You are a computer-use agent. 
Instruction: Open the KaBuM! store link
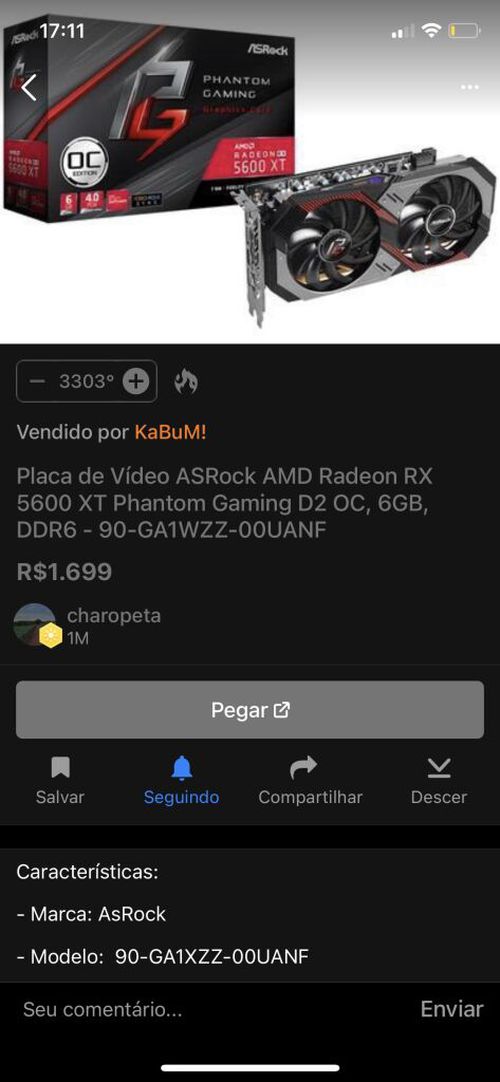point(170,433)
